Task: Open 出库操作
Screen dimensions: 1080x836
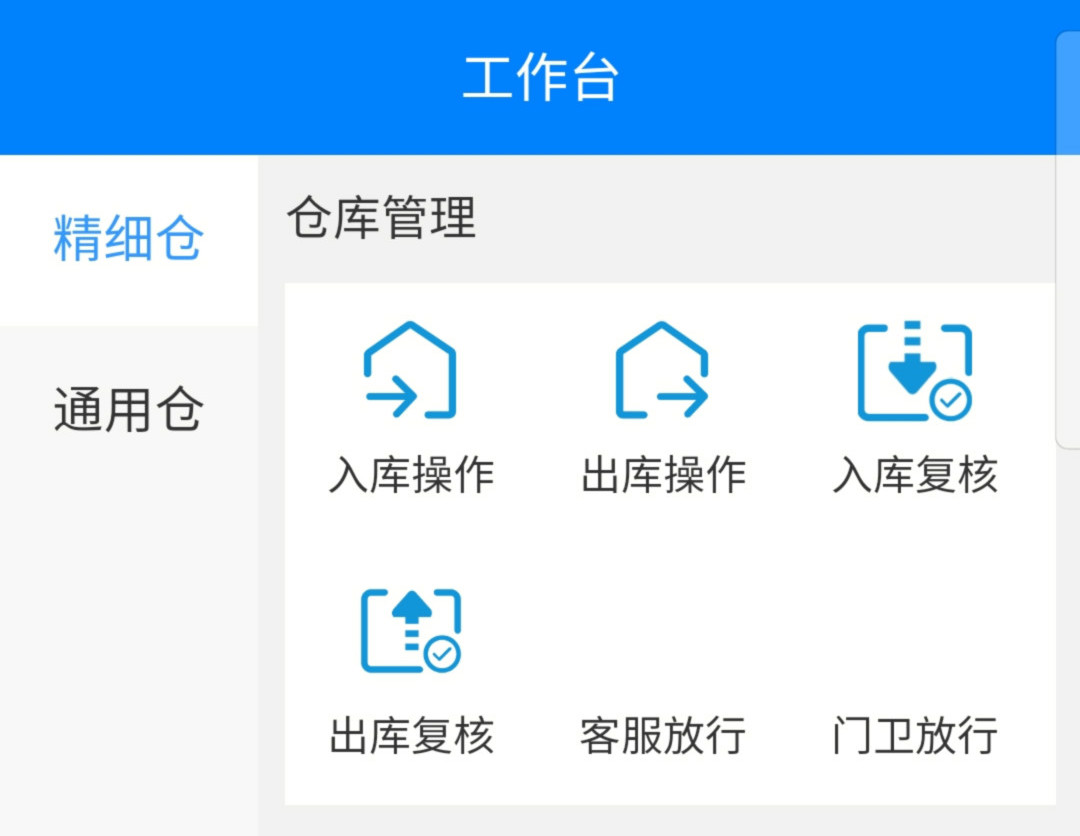Action: [663, 410]
